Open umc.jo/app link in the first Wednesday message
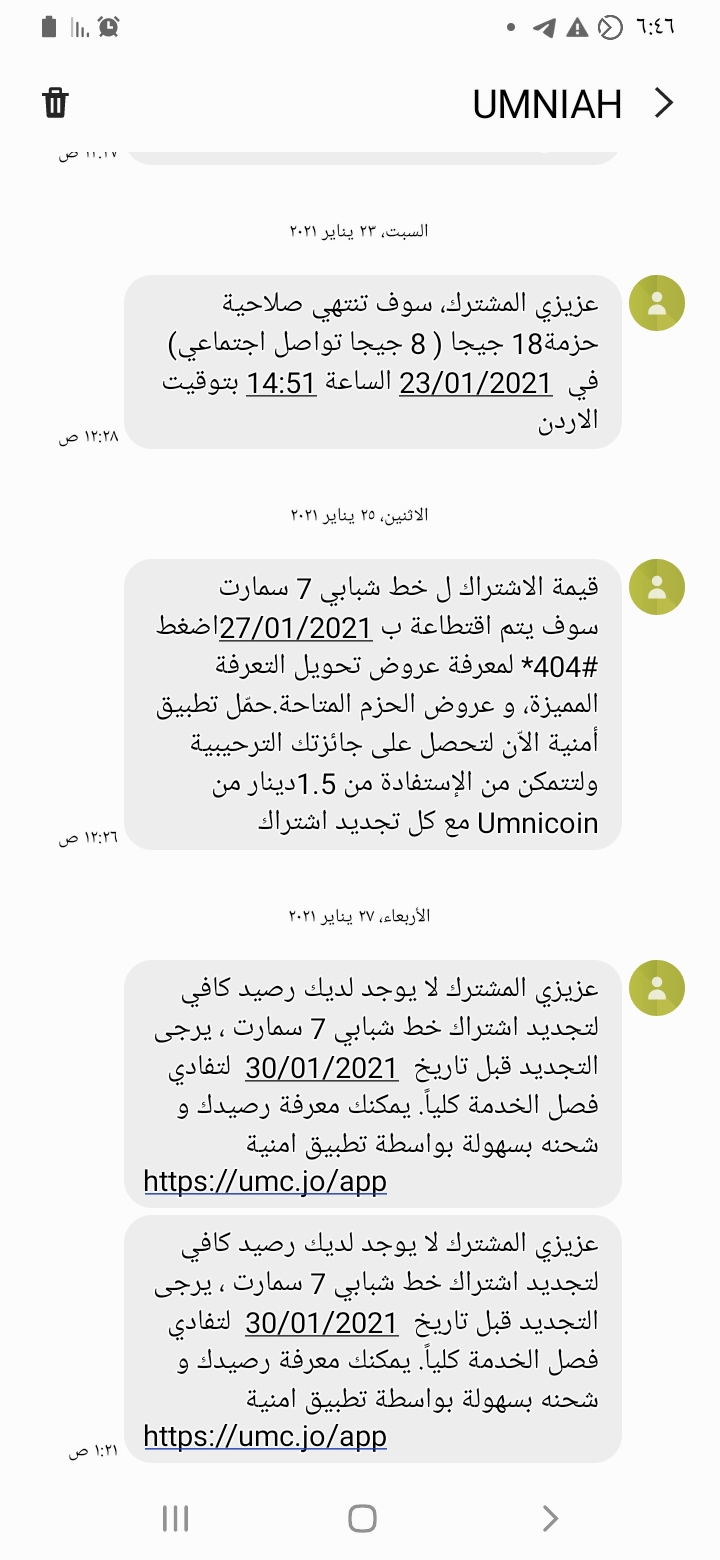720x1560 pixels. pyautogui.click(x=265, y=1181)
